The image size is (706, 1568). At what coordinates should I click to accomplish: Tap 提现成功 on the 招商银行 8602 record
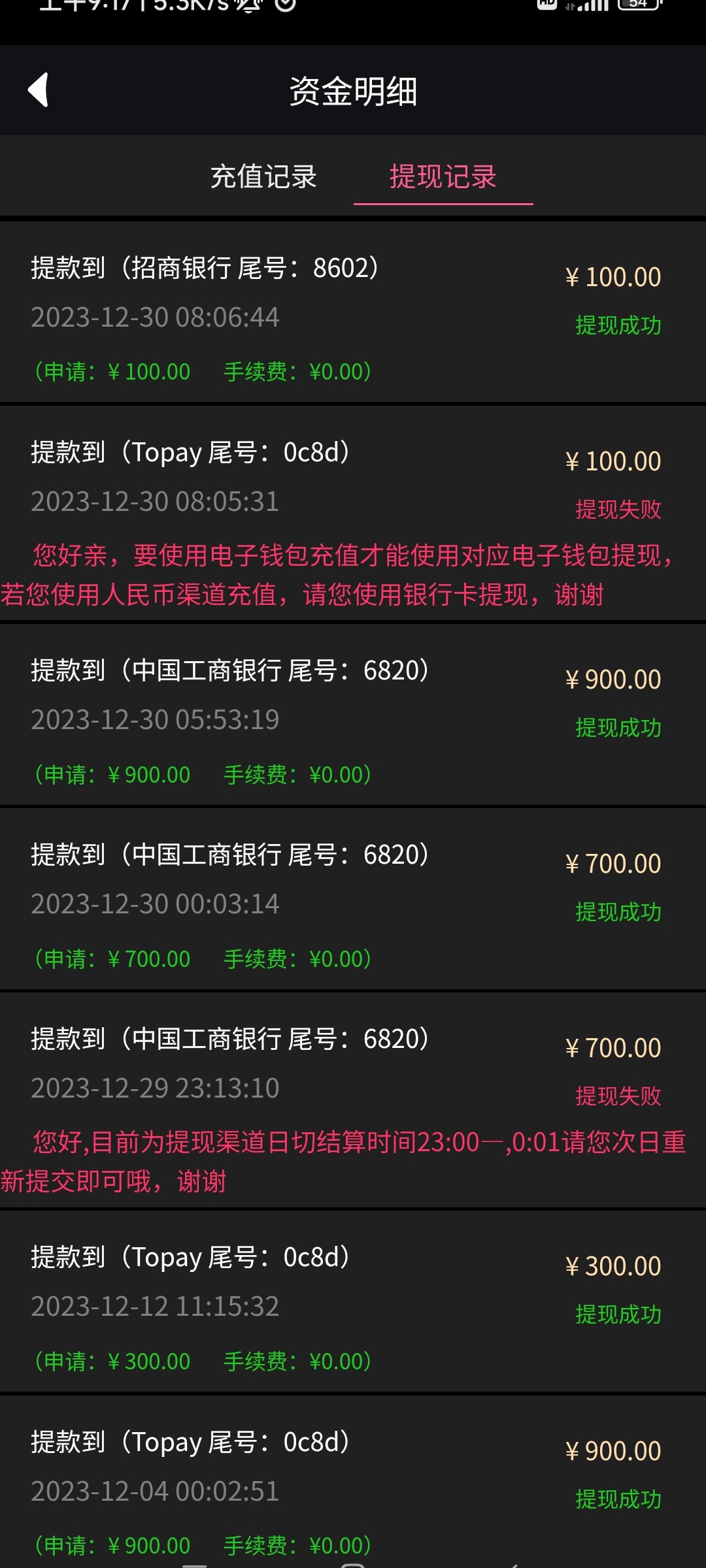pos(618,323)
